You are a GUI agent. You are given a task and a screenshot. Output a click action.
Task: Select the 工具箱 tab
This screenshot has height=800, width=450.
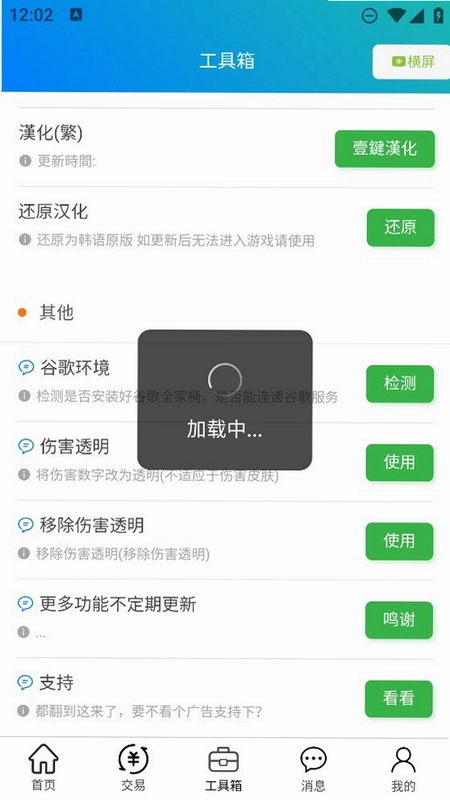coord(223,768)
